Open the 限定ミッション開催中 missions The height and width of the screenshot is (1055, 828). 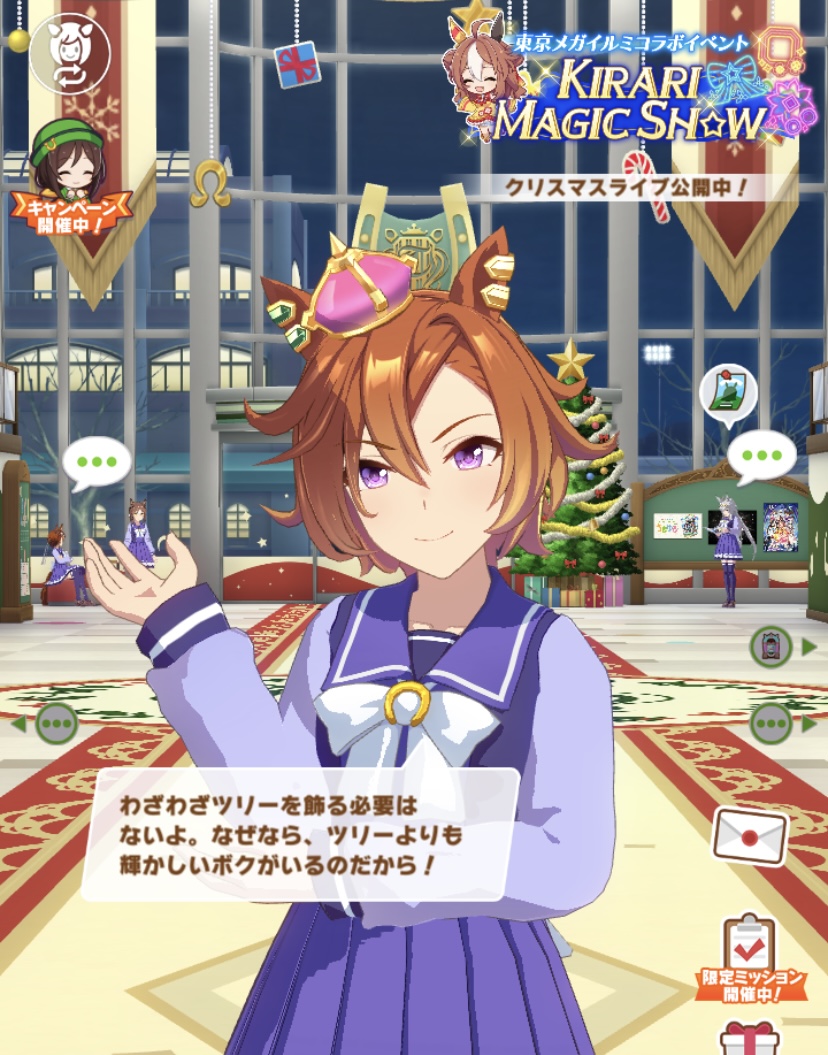pos(749,954)
